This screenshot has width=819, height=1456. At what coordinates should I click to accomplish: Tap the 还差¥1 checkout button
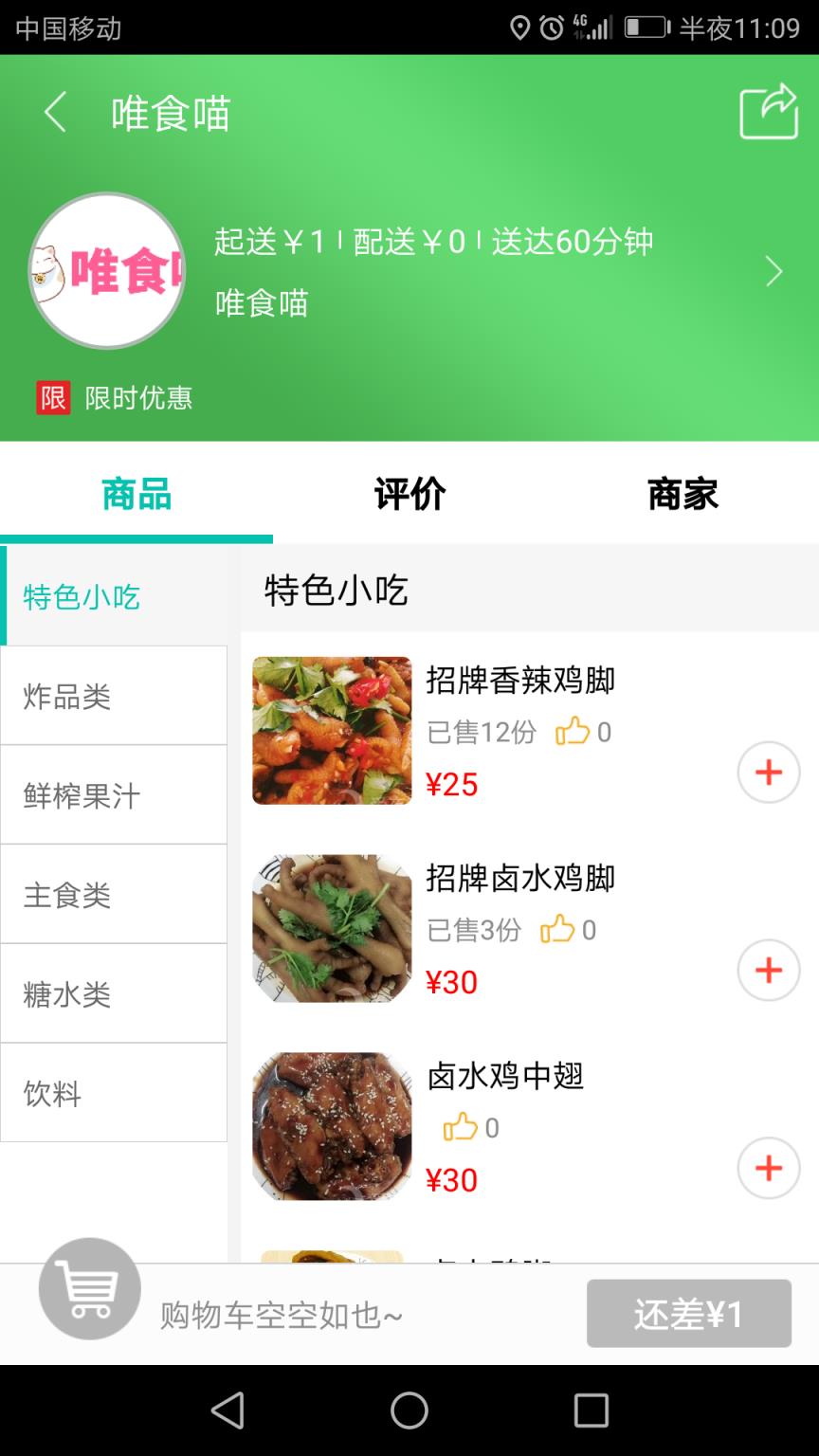coord(688,1314)
